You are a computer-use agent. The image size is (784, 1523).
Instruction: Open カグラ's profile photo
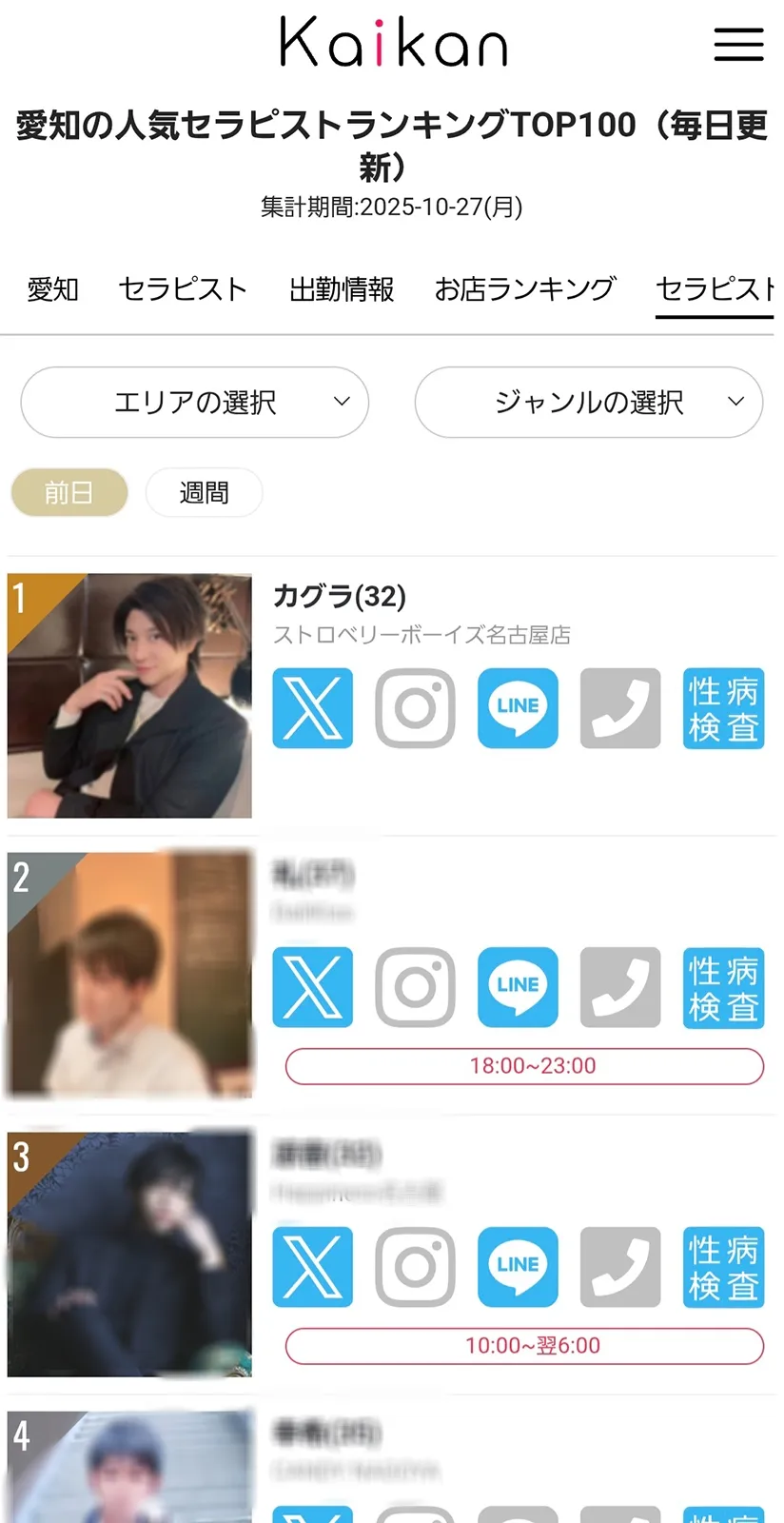pyautogui.click(x=129, y=695)
